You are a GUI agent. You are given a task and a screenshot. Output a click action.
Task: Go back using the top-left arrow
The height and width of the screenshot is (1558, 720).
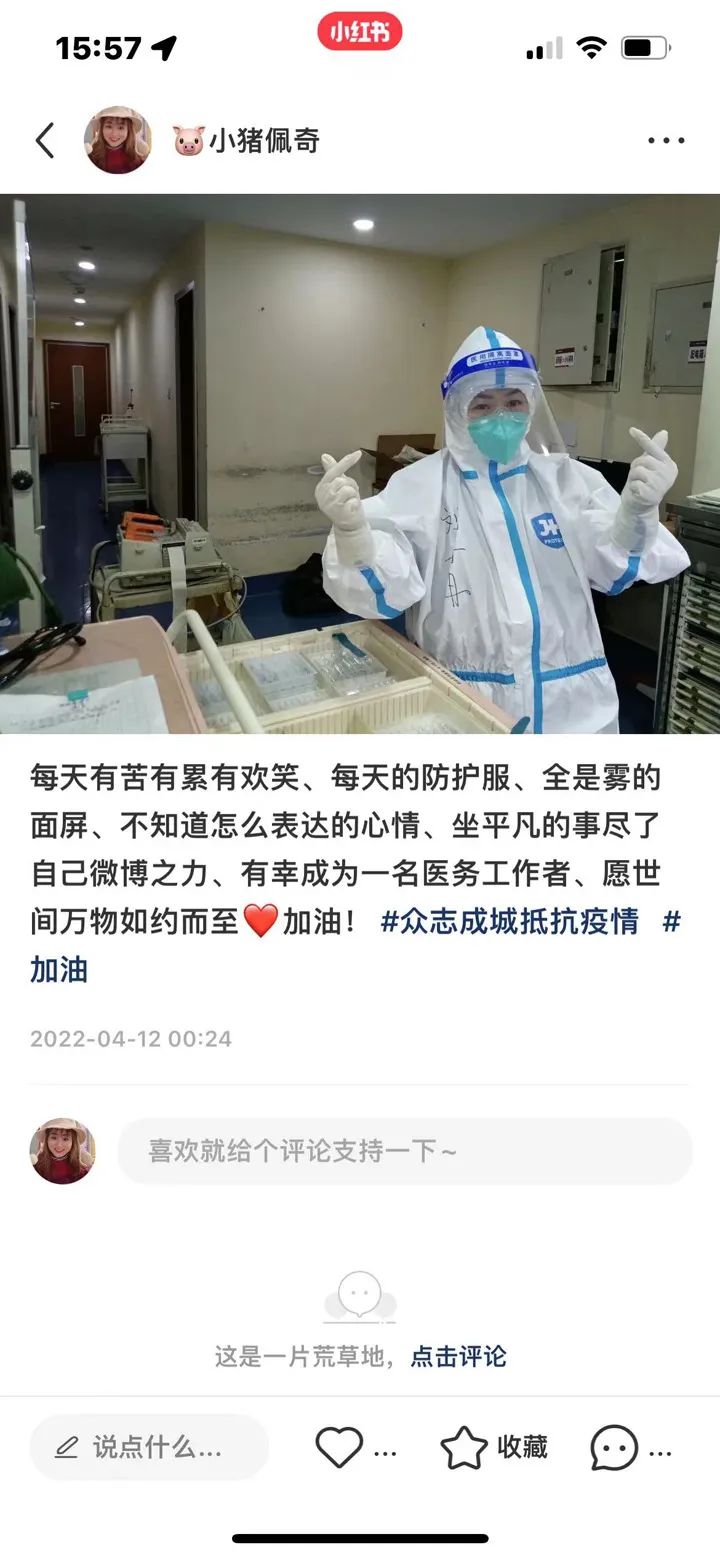click(45, 141)
